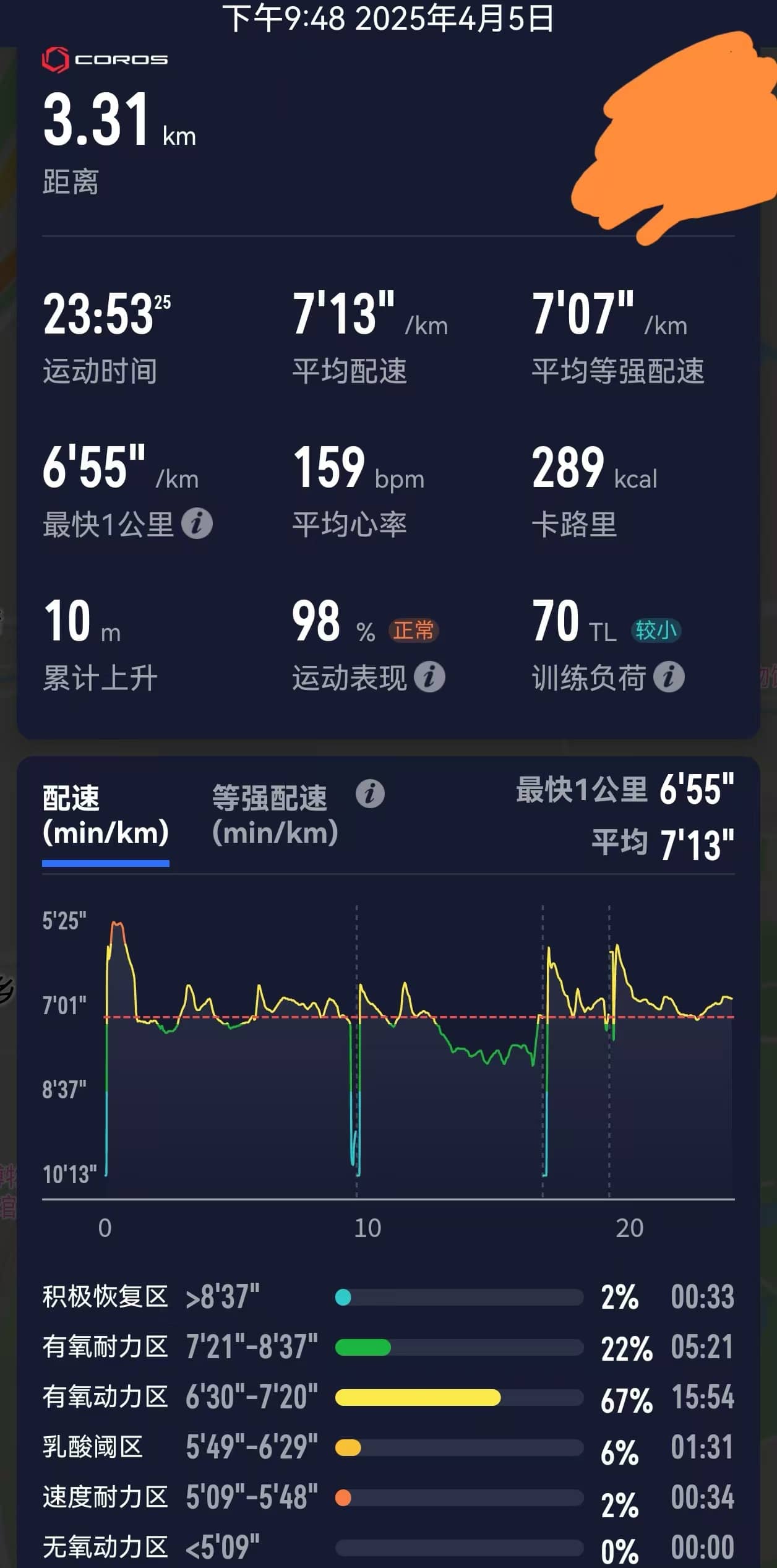Switch to the 等强配速 (equal-effort pace) chart tab
777x1568 pixels.
275,814
